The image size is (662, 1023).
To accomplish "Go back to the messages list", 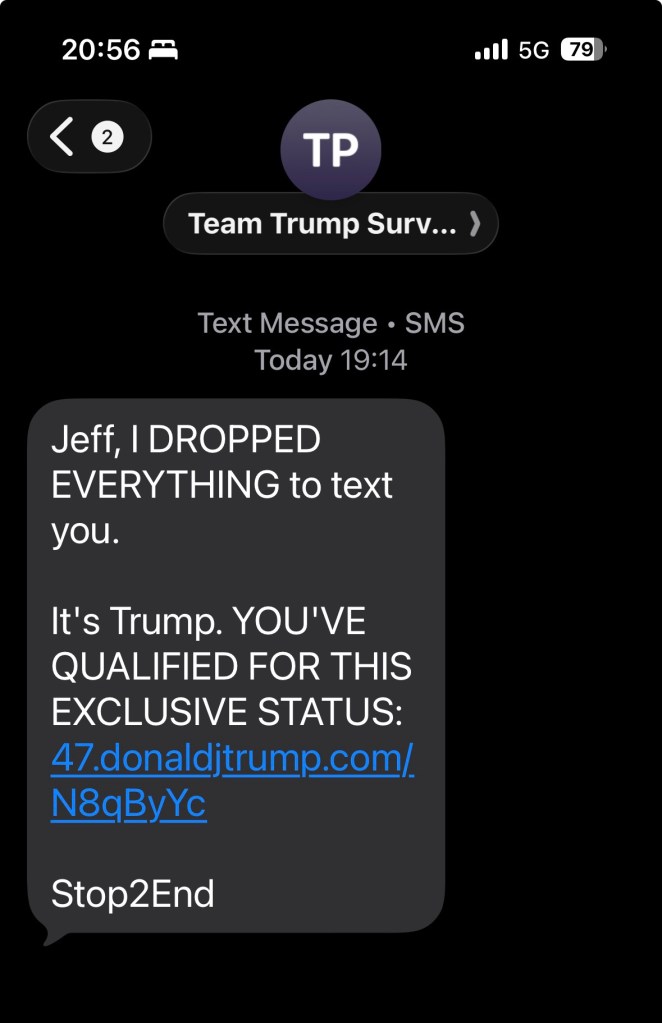I will 88,136.
